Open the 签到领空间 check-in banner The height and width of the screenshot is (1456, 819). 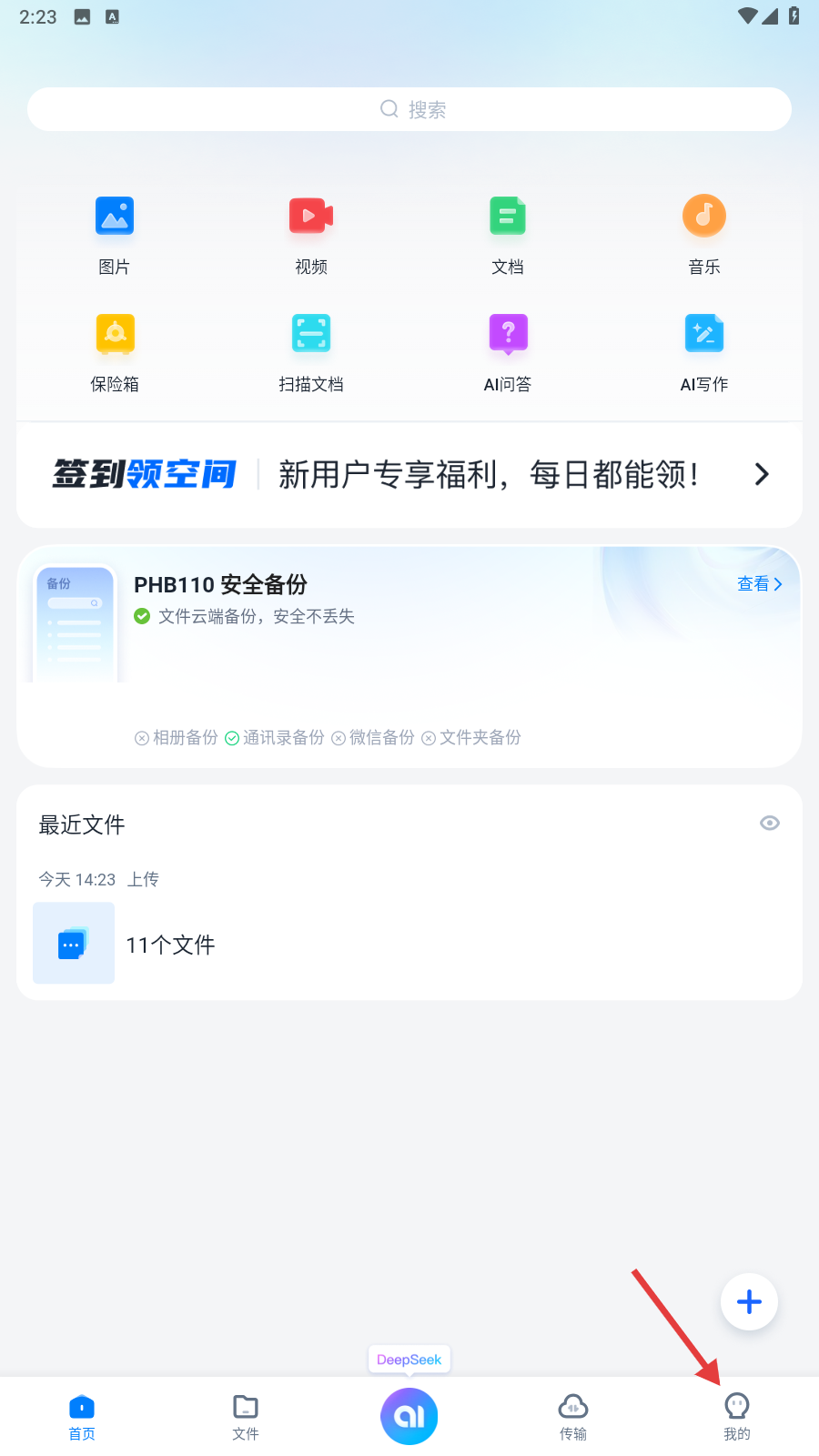point(409,474)
